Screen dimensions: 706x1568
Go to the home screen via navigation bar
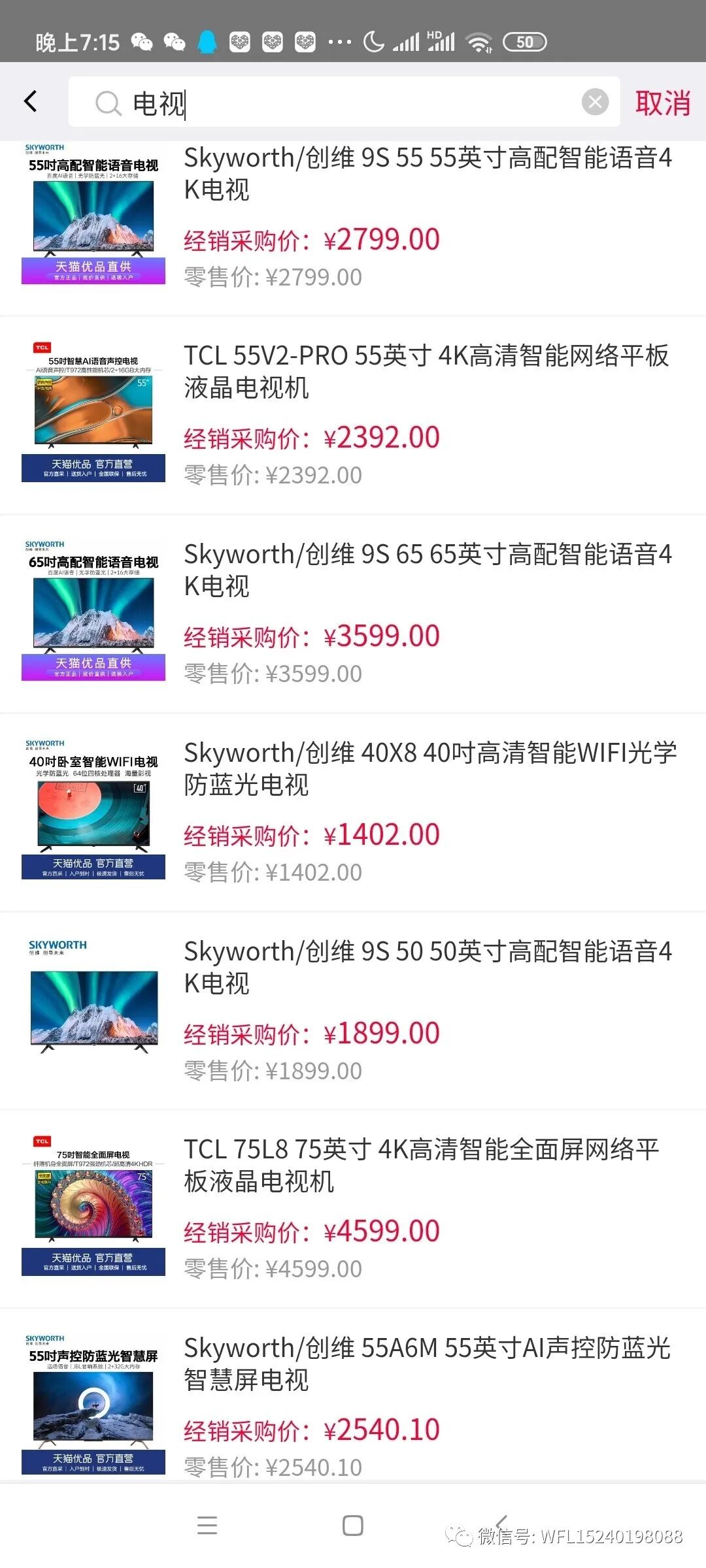point(353,1526)
